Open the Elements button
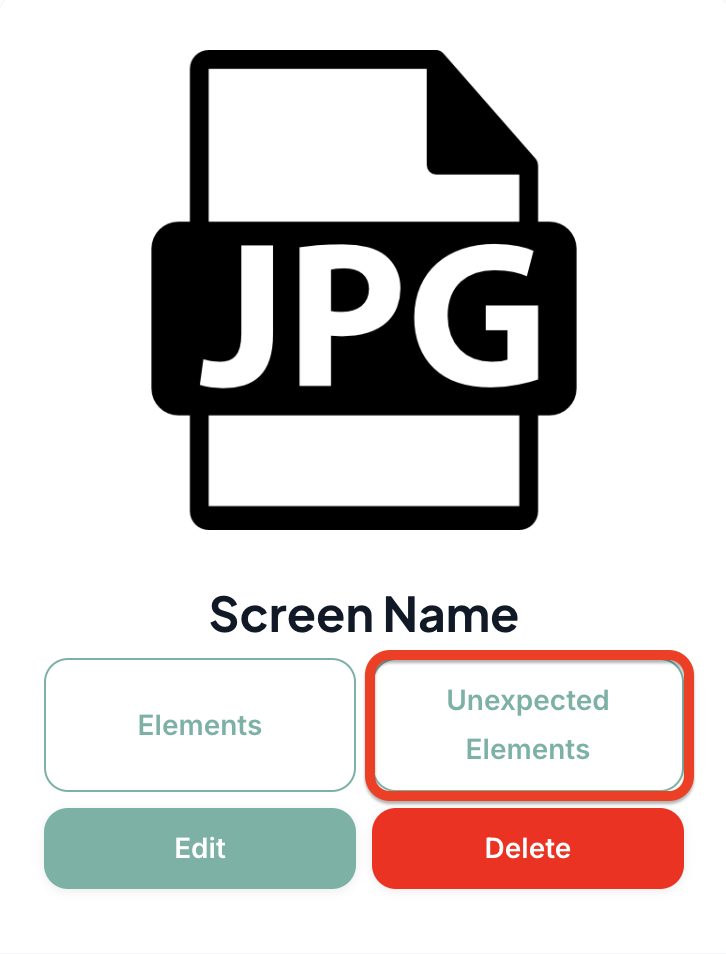726x954 pixels. (200, 725)
